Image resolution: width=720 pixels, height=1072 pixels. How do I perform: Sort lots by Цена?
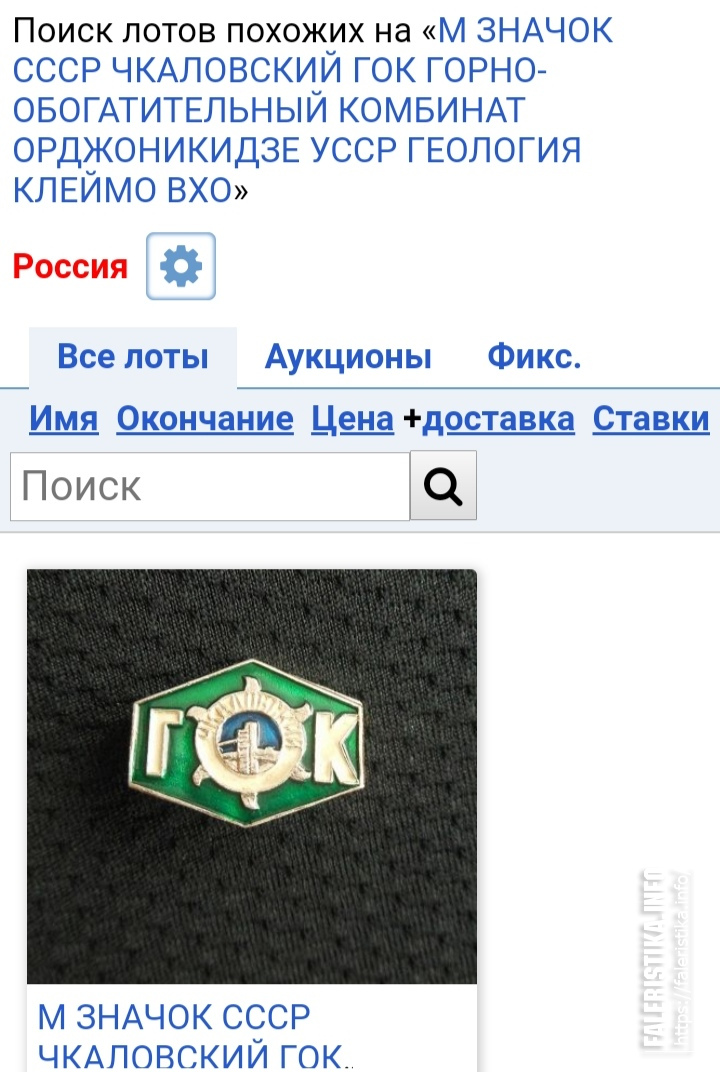tap(352, 419)
